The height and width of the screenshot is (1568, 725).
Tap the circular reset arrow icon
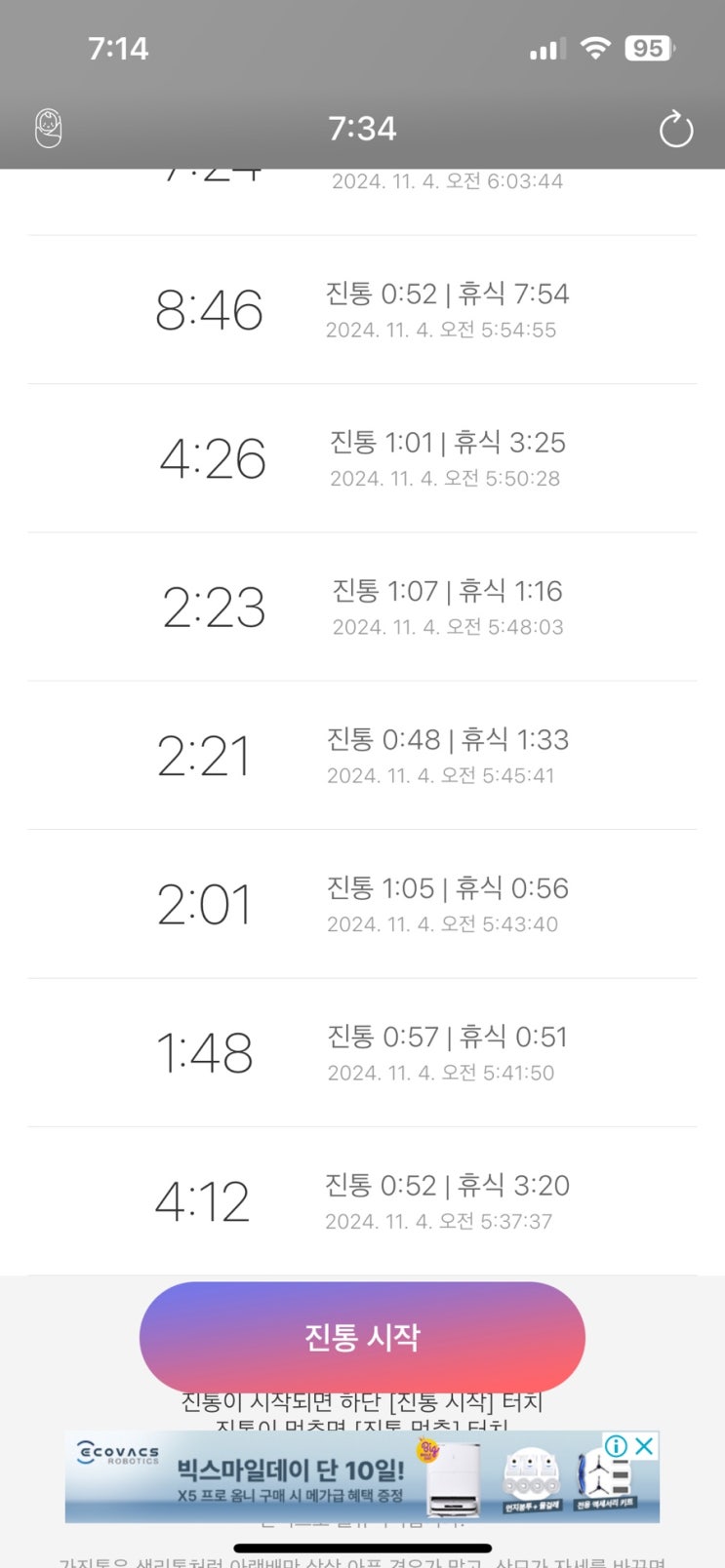(x=675, y=130)
